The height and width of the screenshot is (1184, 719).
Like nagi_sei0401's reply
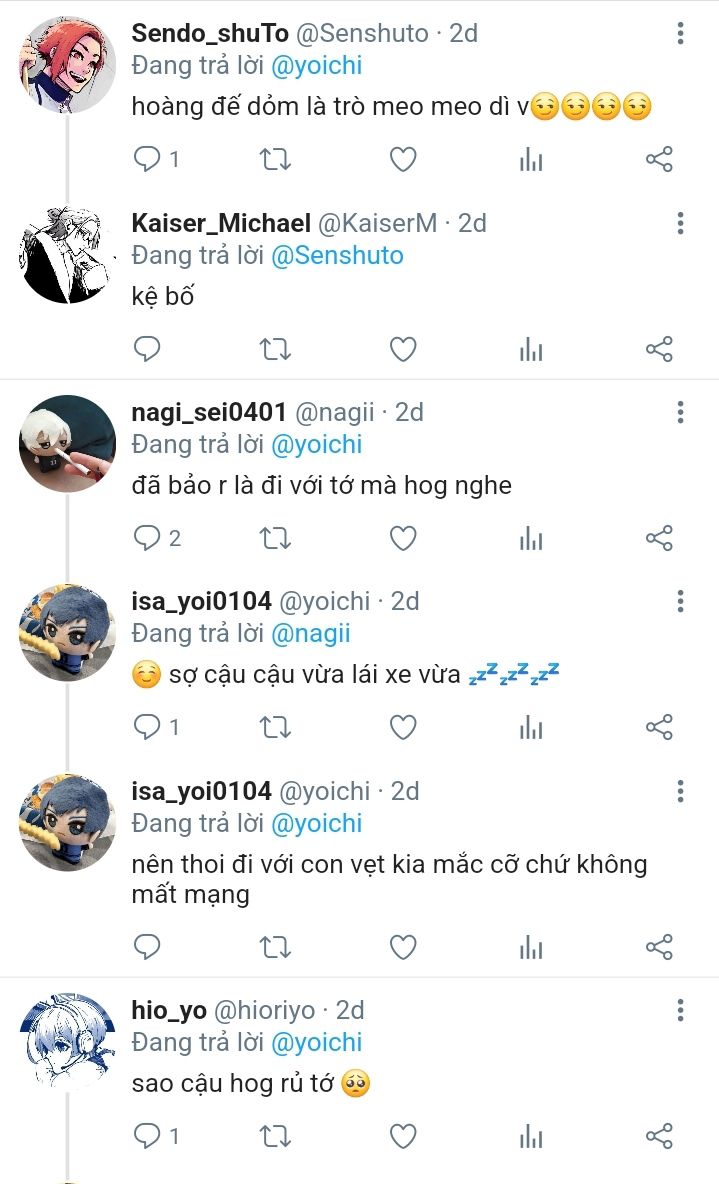point(403,539)
